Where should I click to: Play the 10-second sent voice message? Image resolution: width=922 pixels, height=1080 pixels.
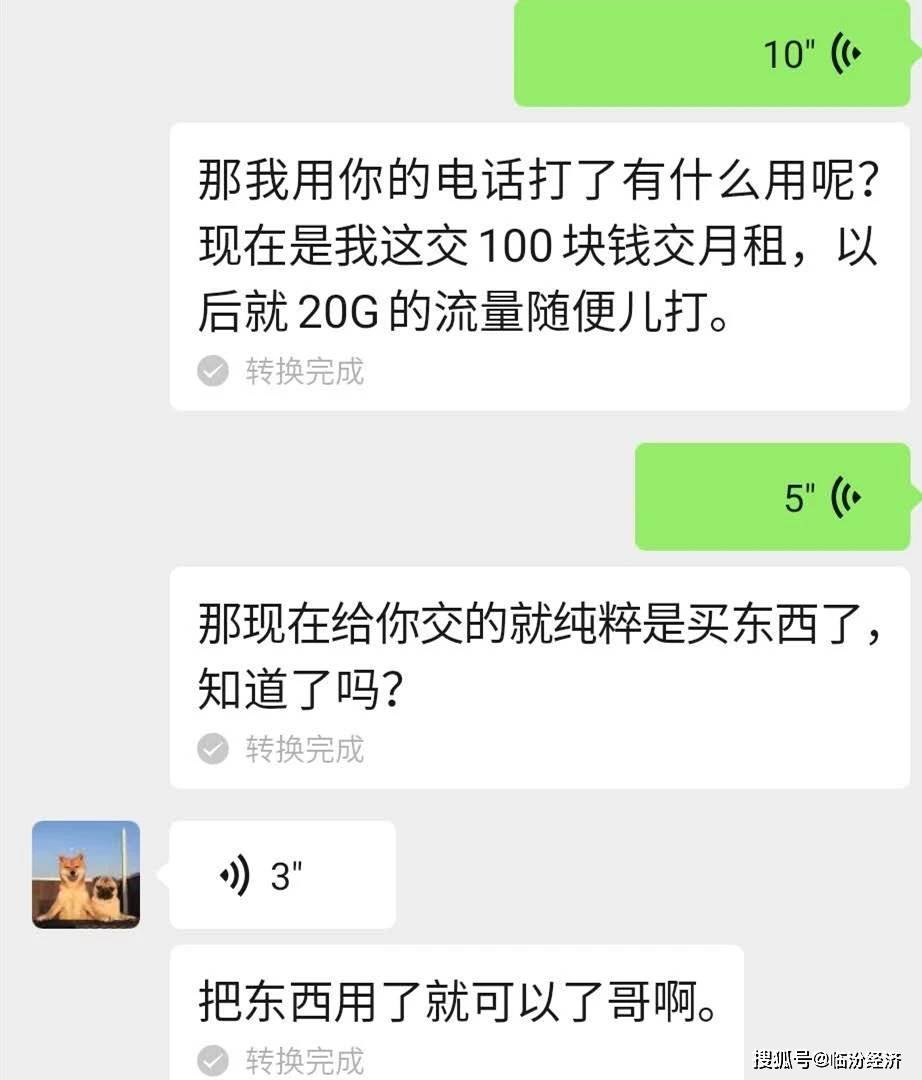point(715,54)
